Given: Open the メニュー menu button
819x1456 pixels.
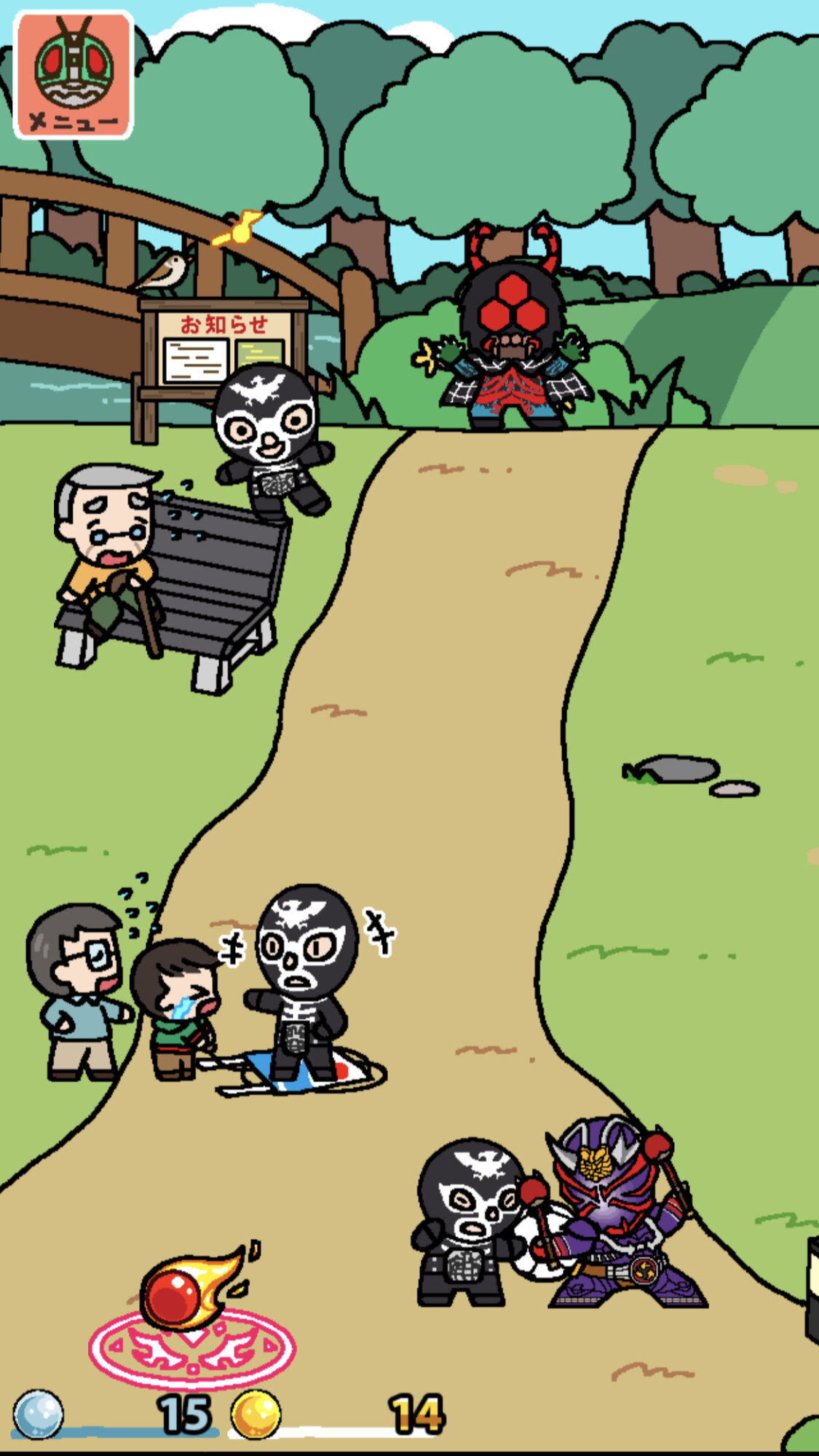Looking at the screenshot, I should [74, 75].
